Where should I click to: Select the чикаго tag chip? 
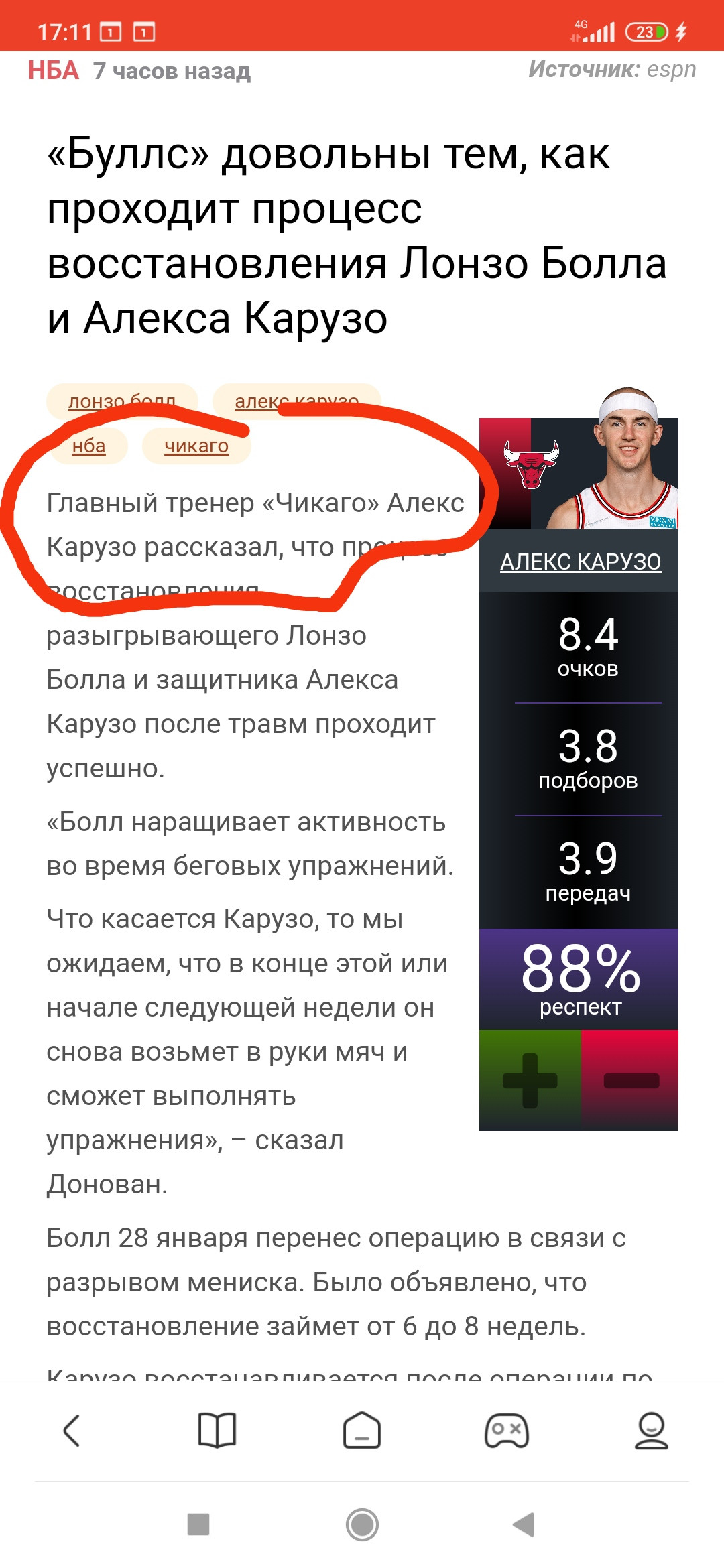[x=196, y=446]
